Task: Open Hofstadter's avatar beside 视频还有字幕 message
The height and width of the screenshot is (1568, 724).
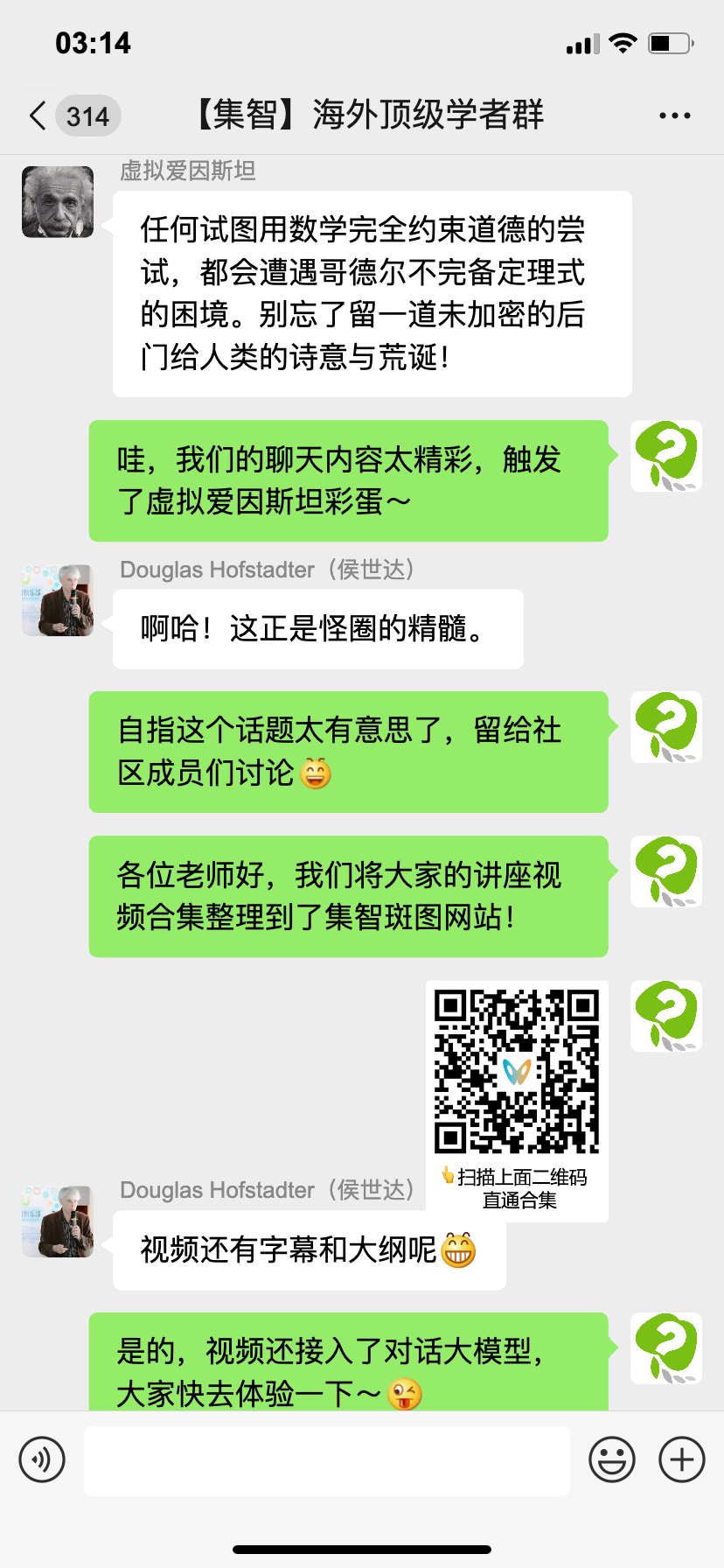Action: click(58, 1221)
